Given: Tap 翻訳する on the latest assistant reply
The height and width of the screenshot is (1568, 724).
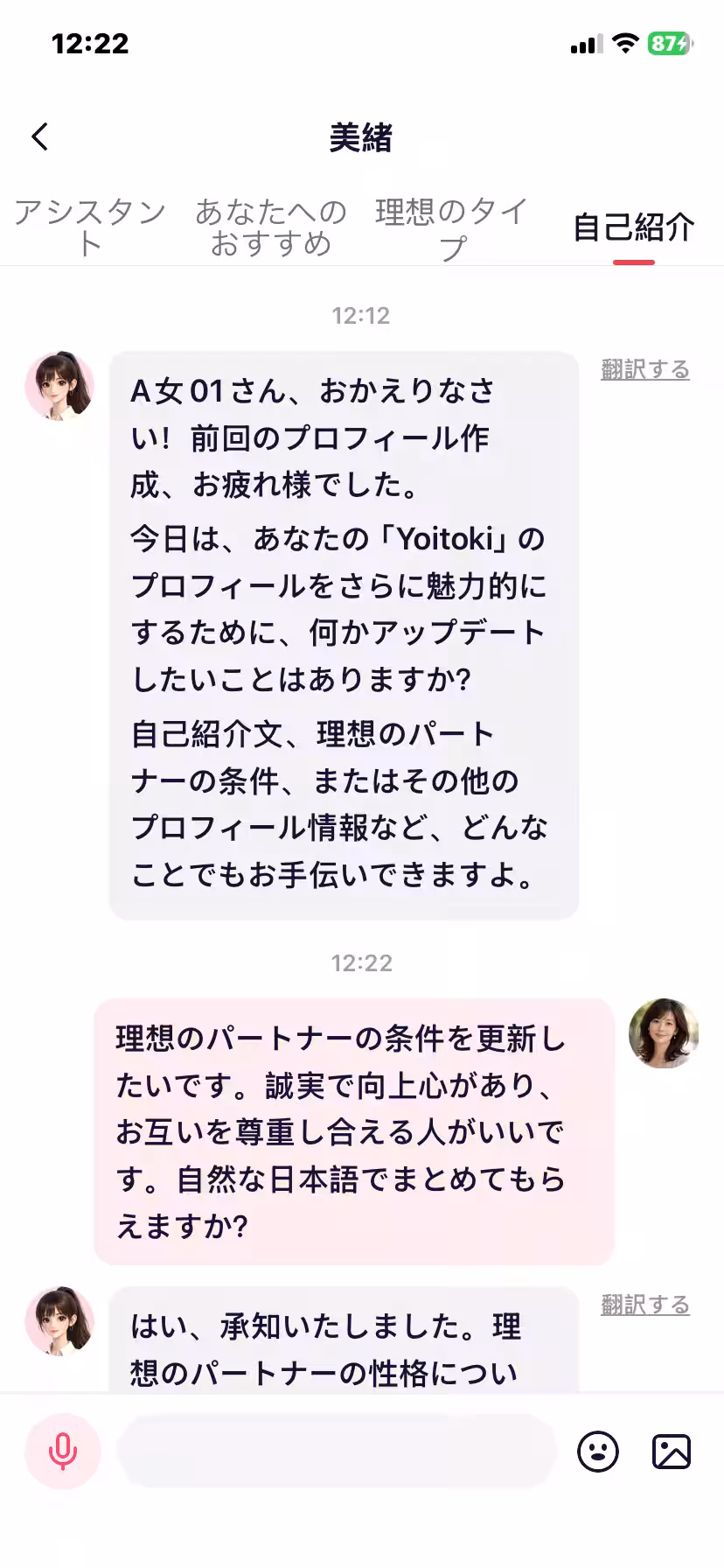Looking at the screenshot, I should pyautogui.click(x=644, y=1305).
